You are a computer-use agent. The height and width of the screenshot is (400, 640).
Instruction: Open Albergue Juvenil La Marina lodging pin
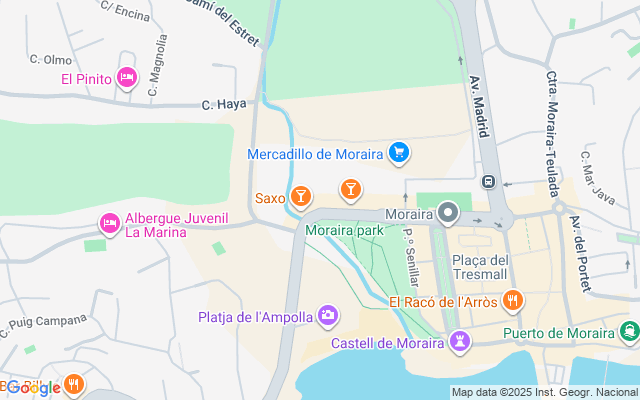110,223
